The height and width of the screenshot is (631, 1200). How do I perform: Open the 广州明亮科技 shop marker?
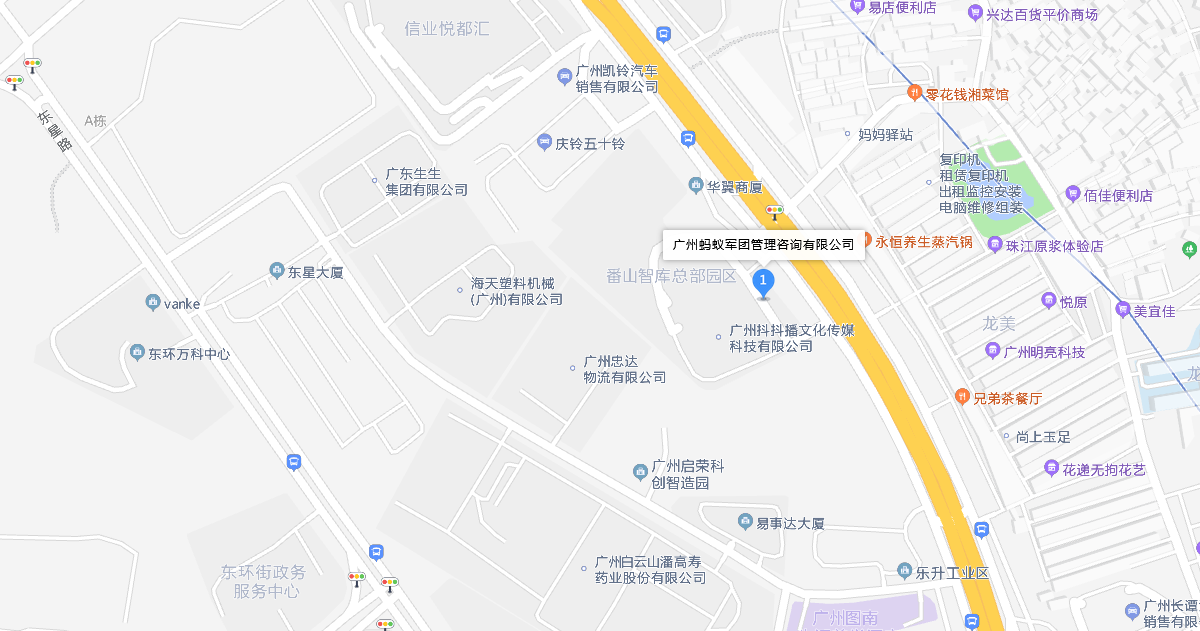[x=992, y=351]
